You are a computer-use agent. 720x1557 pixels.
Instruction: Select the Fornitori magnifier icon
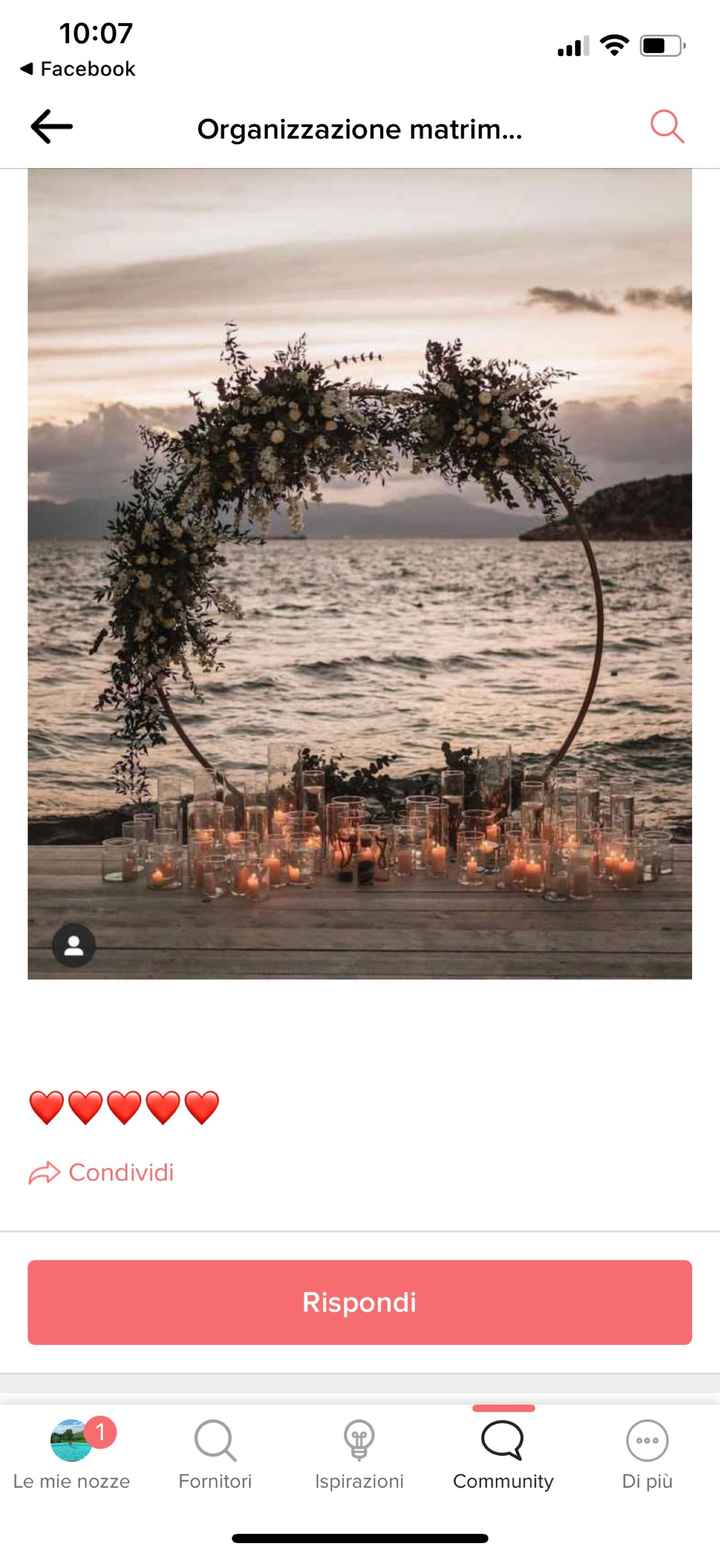[214, 1441]
